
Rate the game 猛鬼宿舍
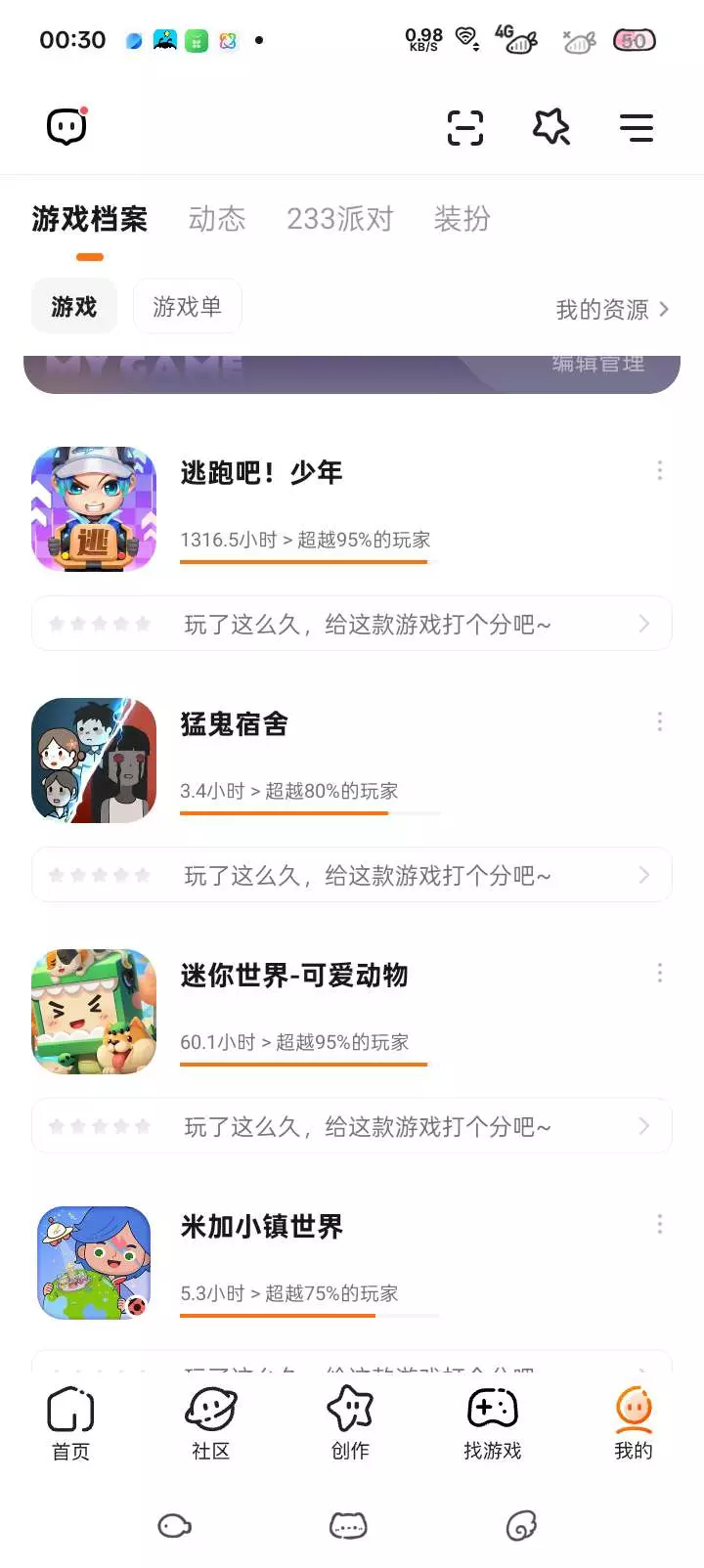[352, 875]
